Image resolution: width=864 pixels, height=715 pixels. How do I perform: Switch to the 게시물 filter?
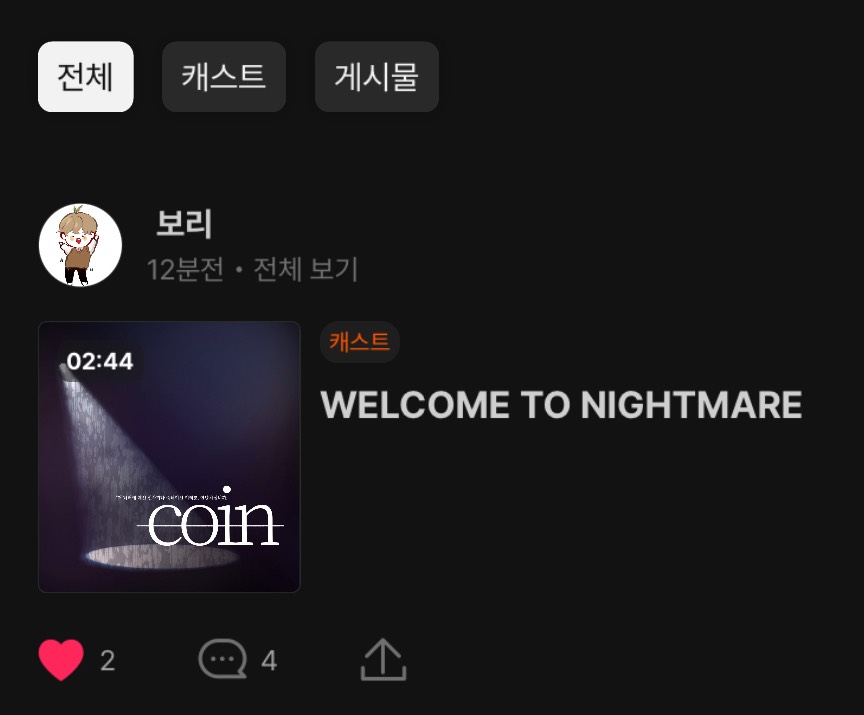tap(376, 77)
